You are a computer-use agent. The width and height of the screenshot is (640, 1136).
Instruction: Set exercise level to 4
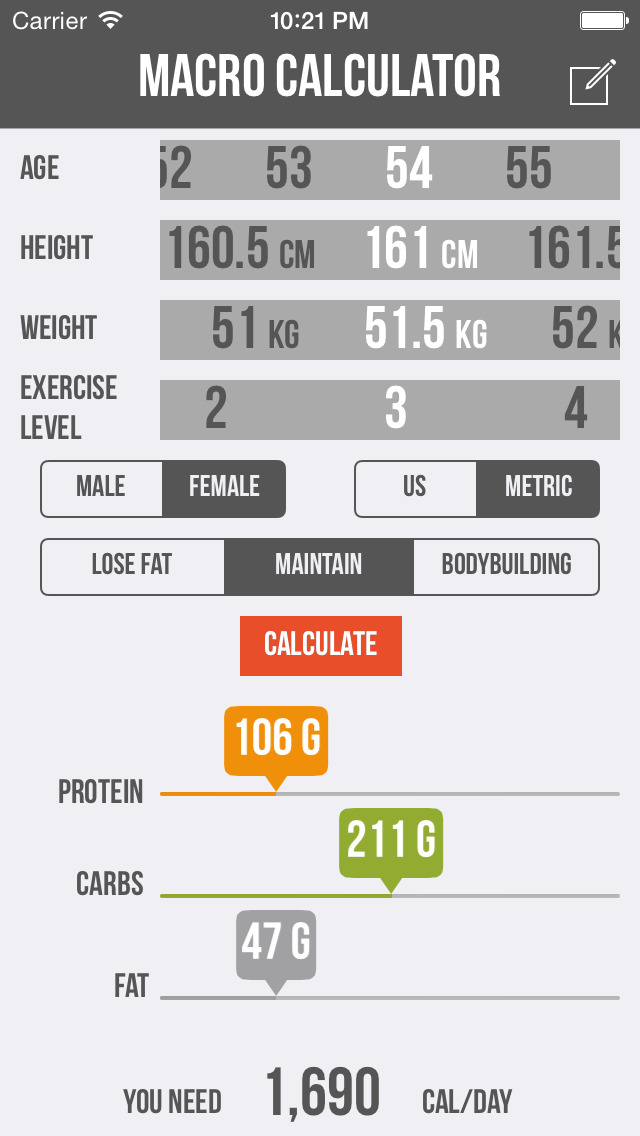(x=575, y=409)
